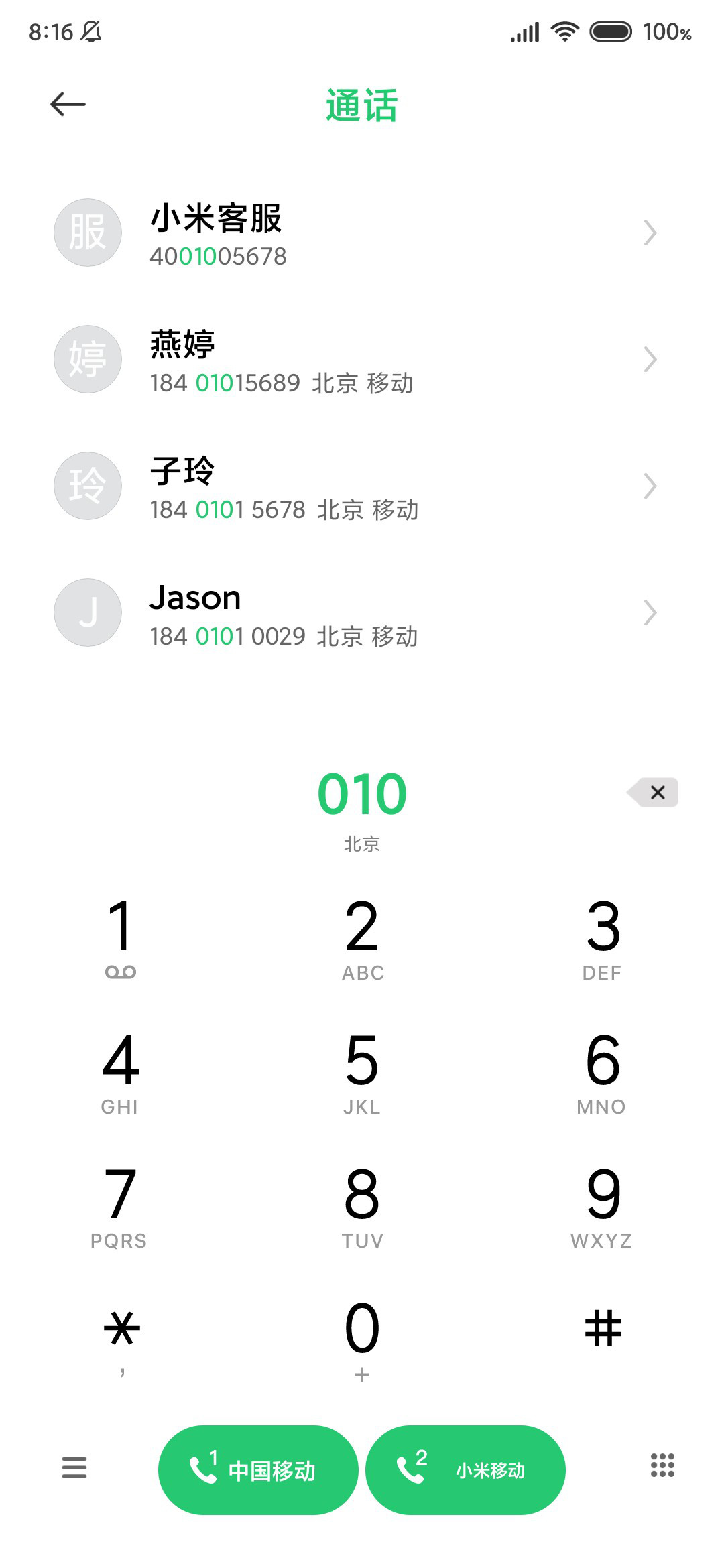Select the 燕婷 contact result
This screenshot has width=724, height=1568.
(362, 360)
